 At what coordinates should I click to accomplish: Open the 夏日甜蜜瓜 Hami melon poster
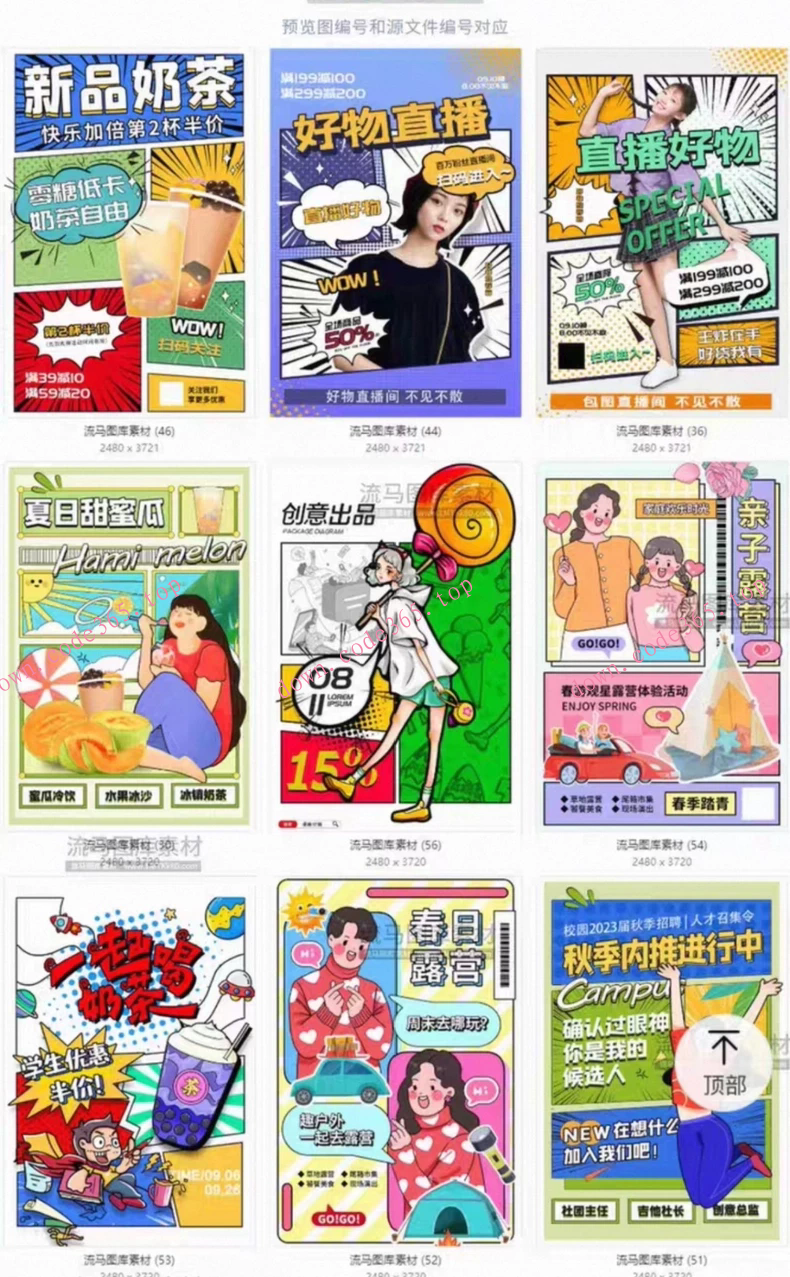(x=130, y=645)
